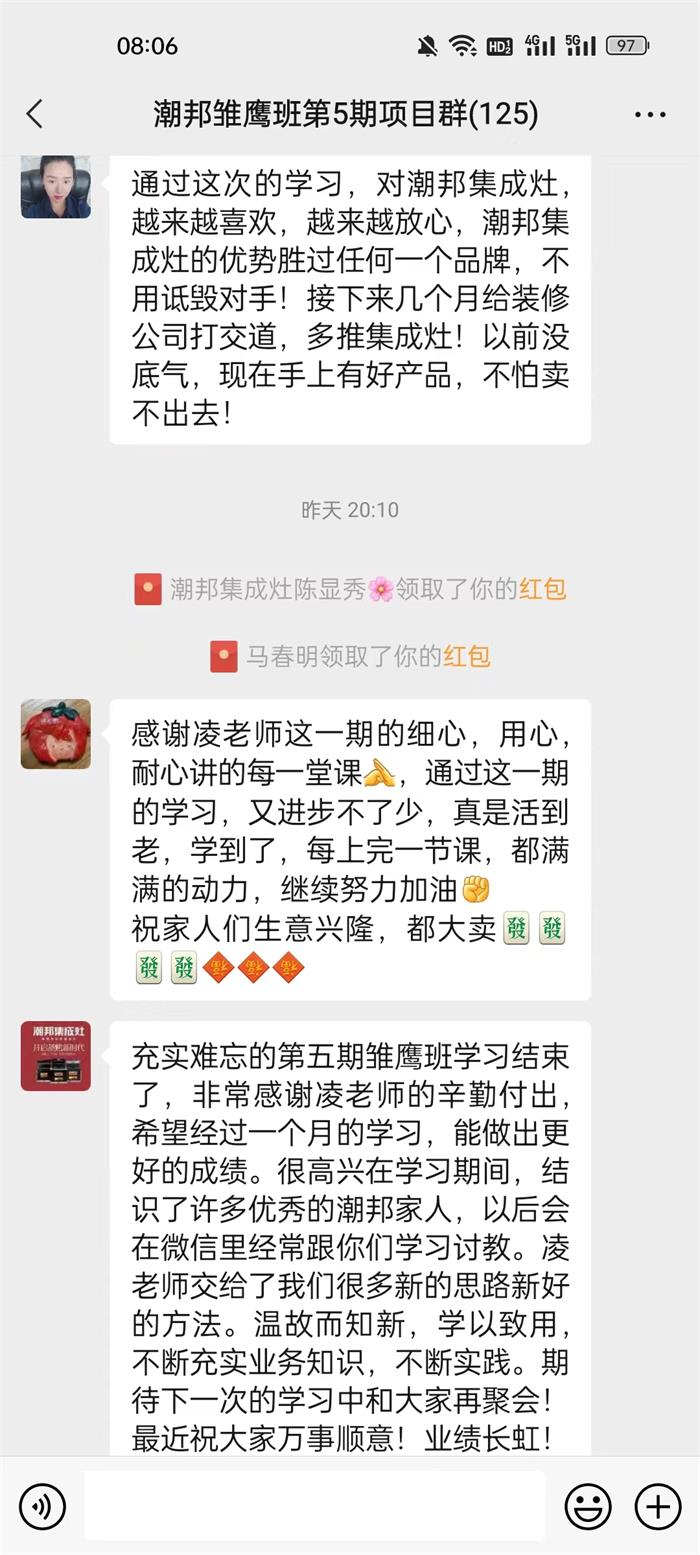View profile of the woman's photo avatar
The height and width of the screenshot is (1555, 700).
pos(56,187)
